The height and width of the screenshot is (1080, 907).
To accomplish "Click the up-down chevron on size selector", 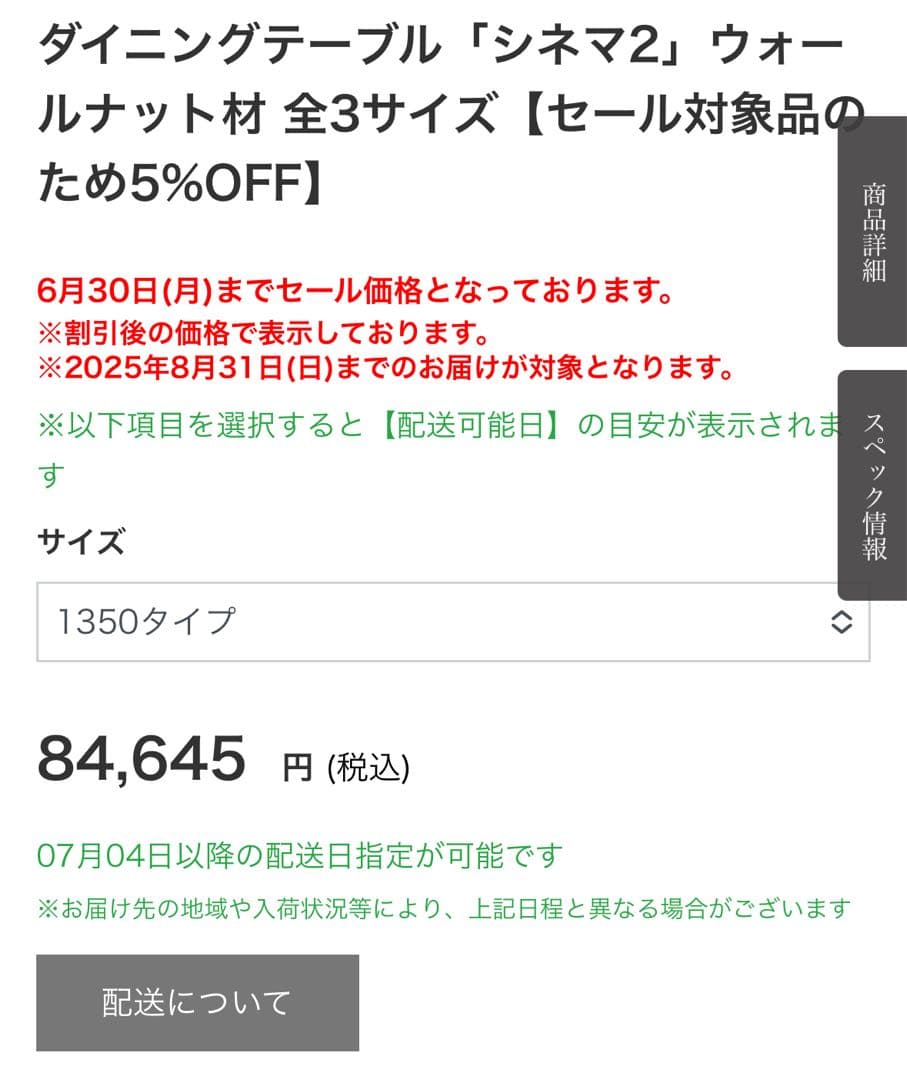I will [841, 620].
